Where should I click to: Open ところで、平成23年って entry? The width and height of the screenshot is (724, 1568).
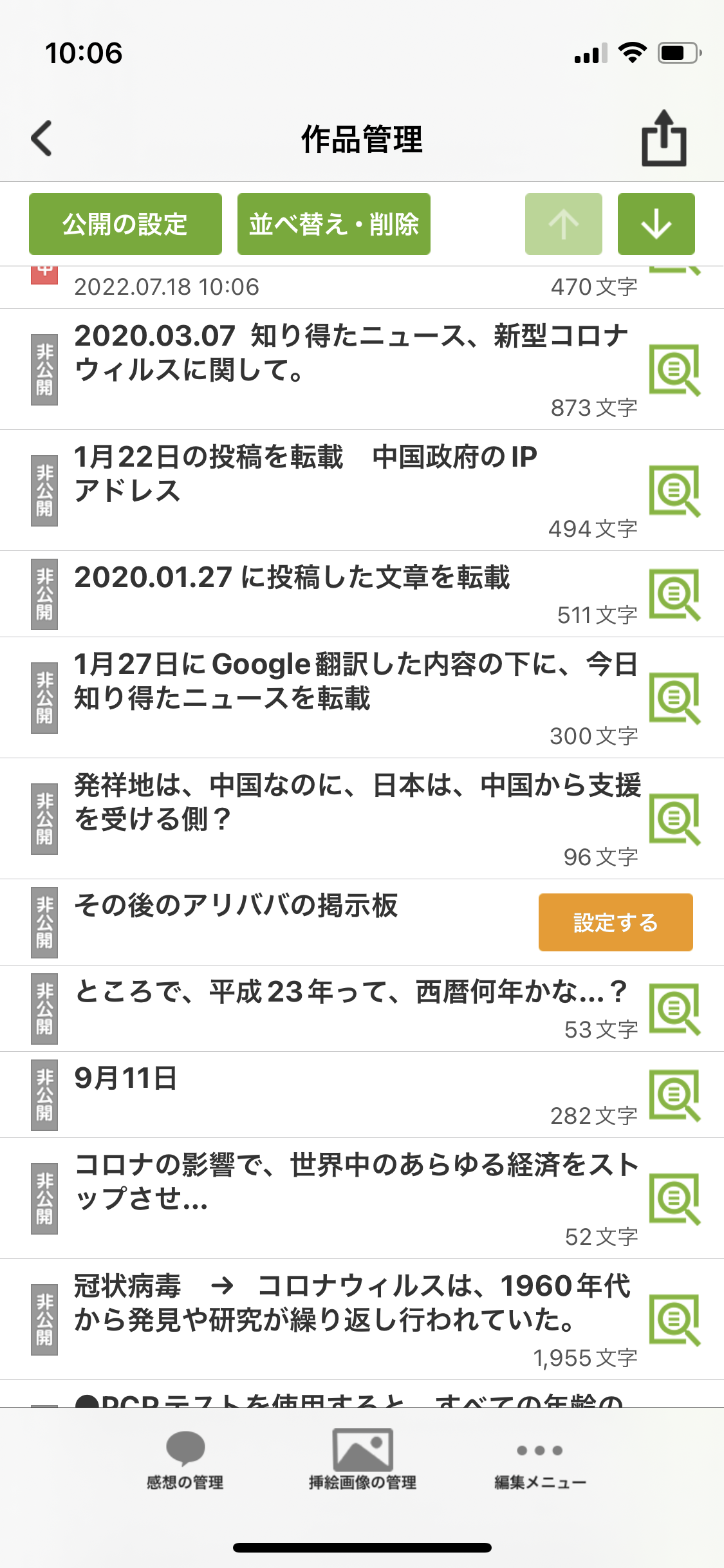click(x=351, y=992)
